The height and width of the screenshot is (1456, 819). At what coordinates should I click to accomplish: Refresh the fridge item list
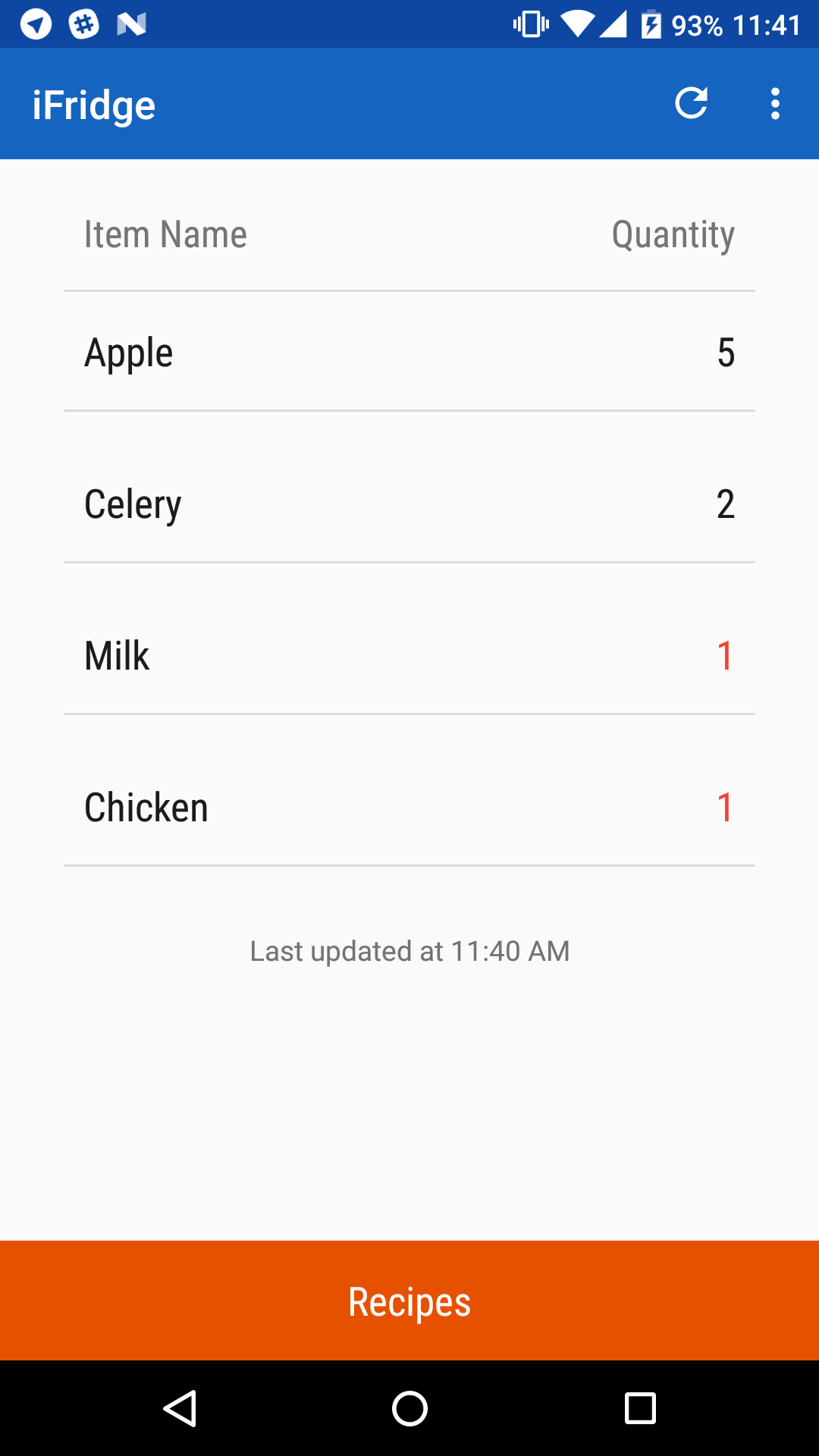691,104
